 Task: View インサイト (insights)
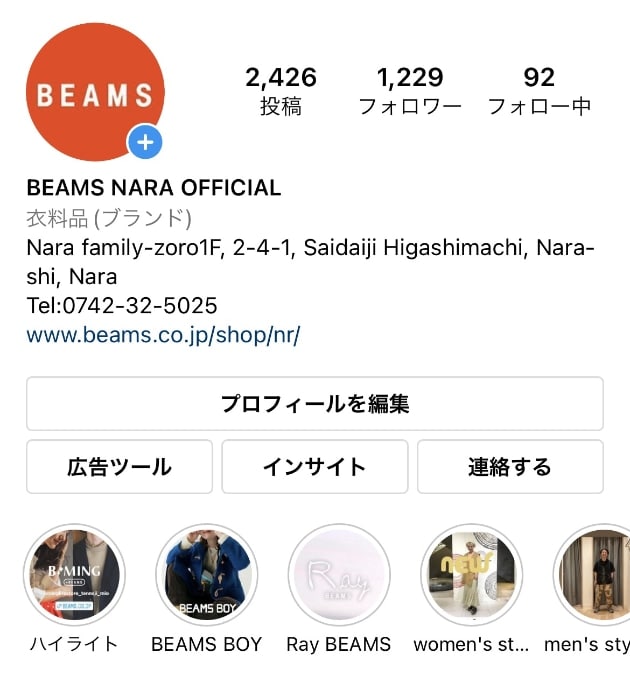click(314, 467)
